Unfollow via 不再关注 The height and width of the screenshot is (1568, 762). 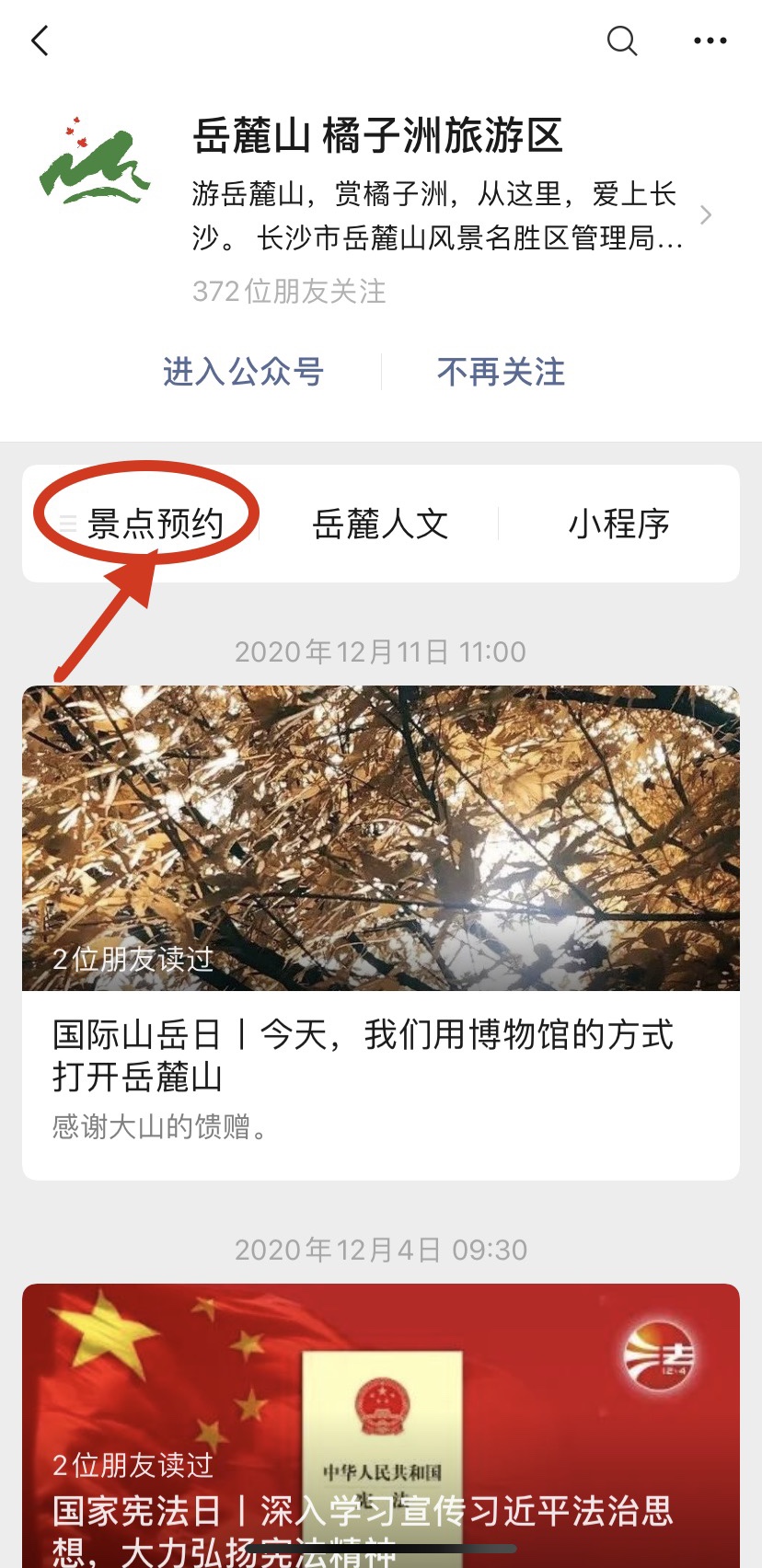[501, 372]
